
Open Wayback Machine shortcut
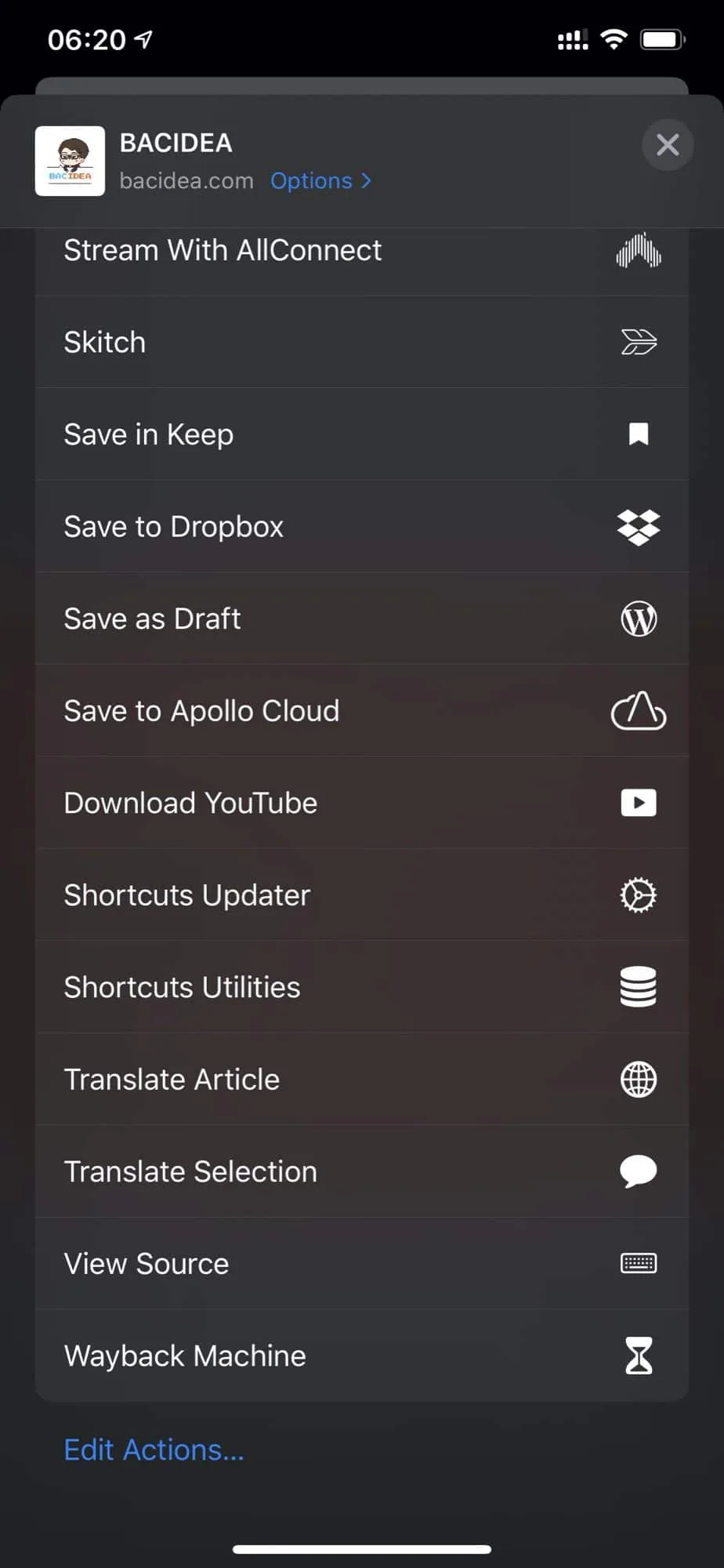point(362,1356)
